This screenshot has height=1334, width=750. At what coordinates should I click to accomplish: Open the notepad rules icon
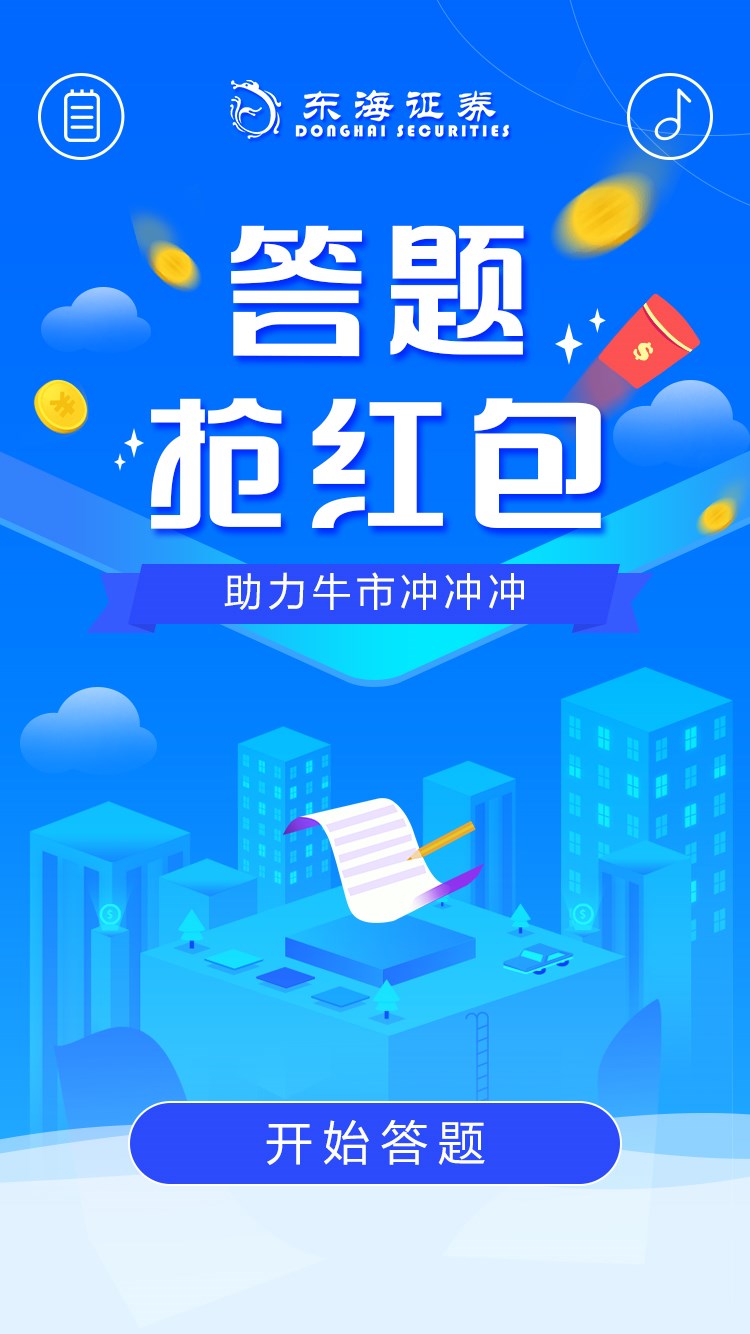(x=81, y=116)
